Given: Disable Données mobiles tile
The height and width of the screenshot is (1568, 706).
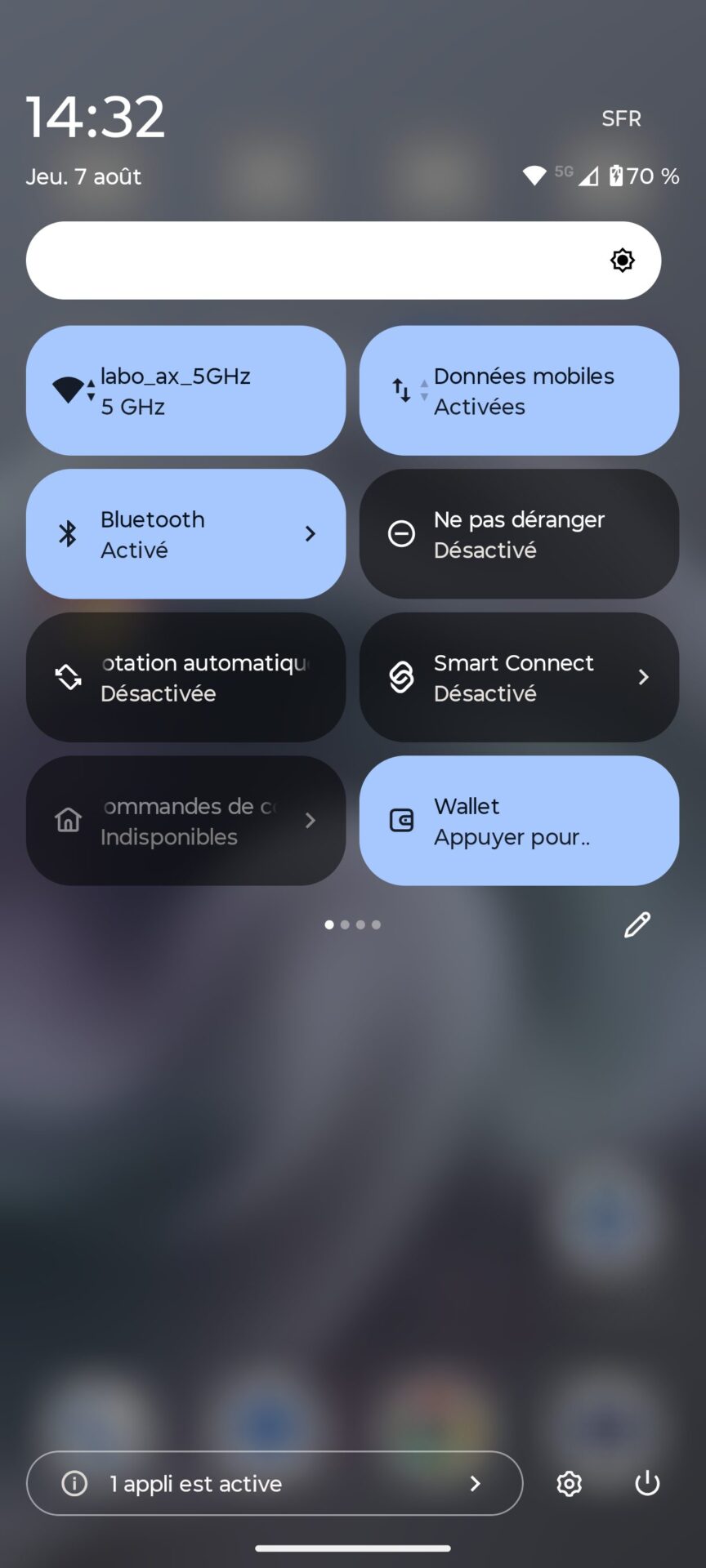Looking at the screenshot, I should coord(520,391).
